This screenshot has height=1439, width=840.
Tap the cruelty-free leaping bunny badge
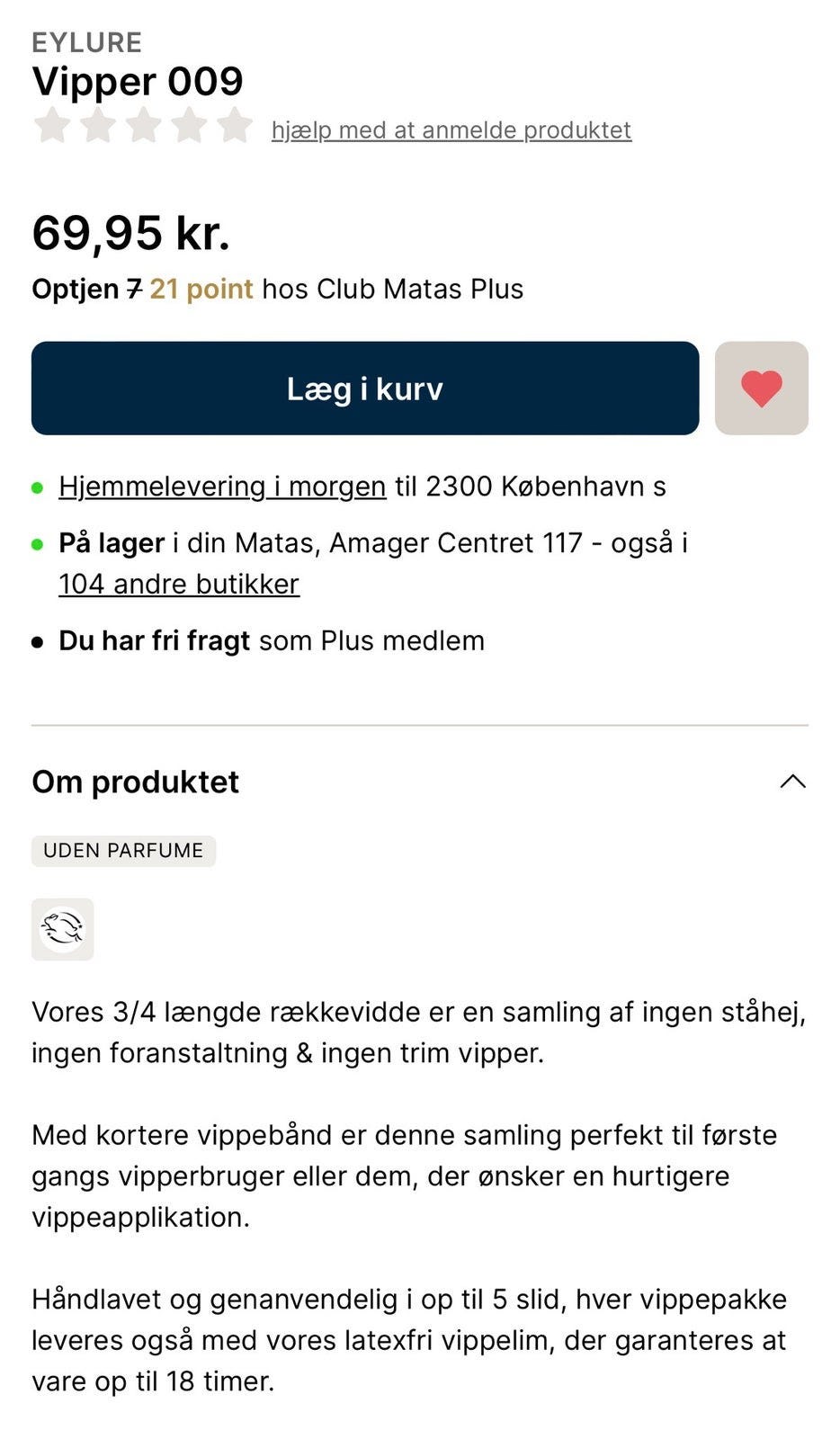62,929
